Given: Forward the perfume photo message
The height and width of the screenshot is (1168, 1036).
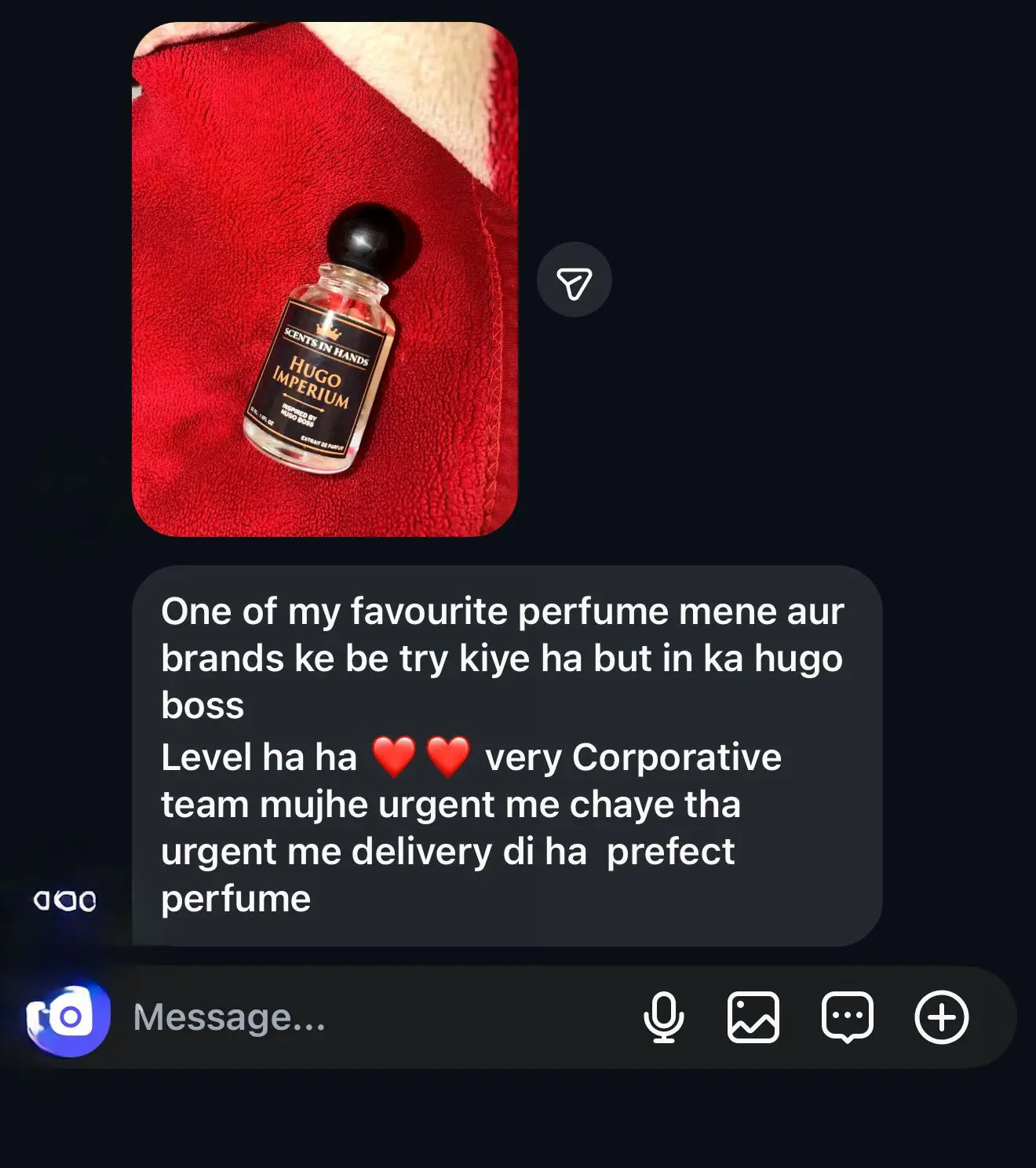Looking at the screenshot, I should point(574,280).
